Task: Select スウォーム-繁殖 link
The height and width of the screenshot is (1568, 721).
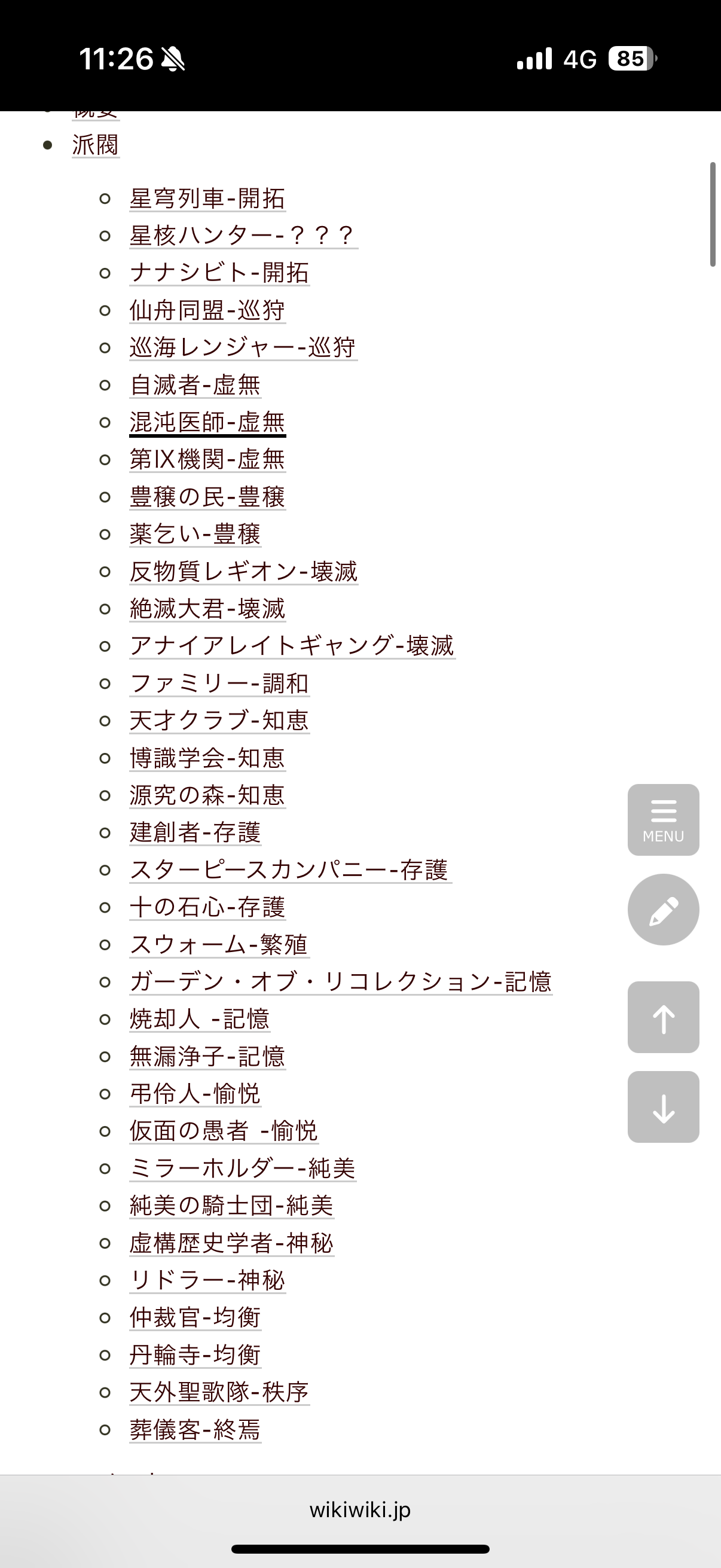Action: click(x=219, y=945)
